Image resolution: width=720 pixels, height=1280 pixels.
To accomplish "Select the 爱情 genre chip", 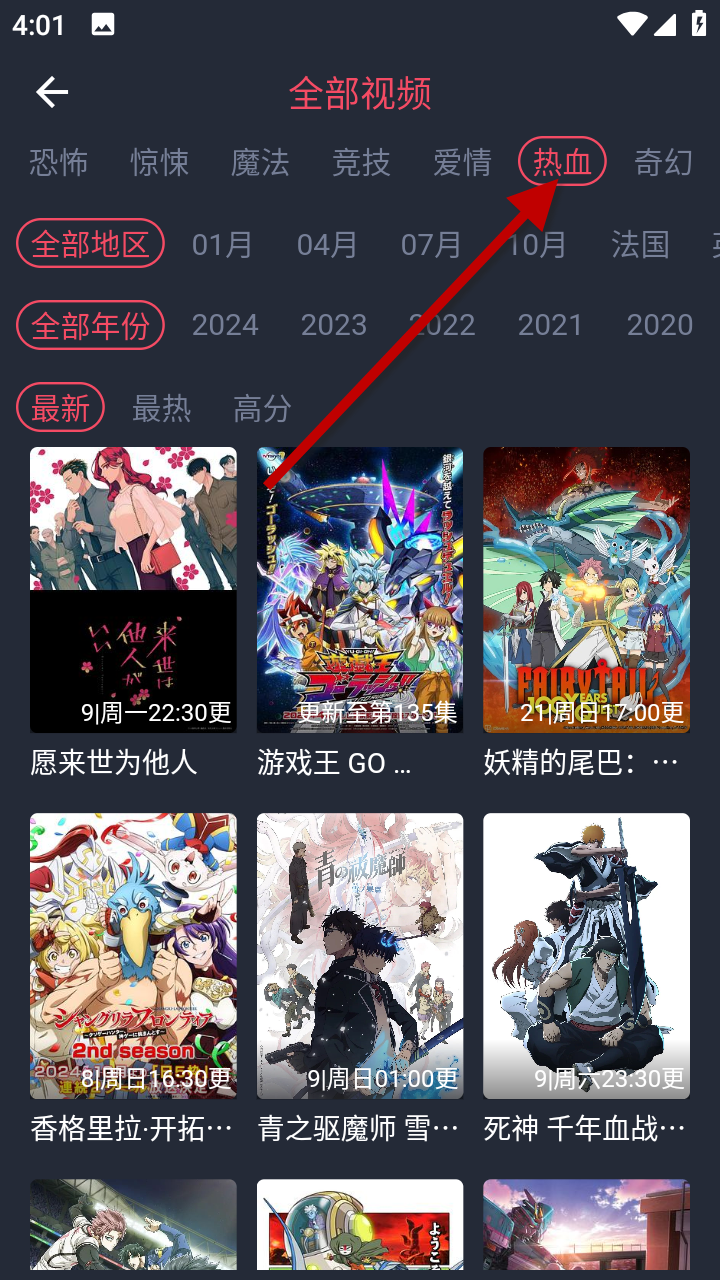I will pyautogui.click(x=462, y=162).
